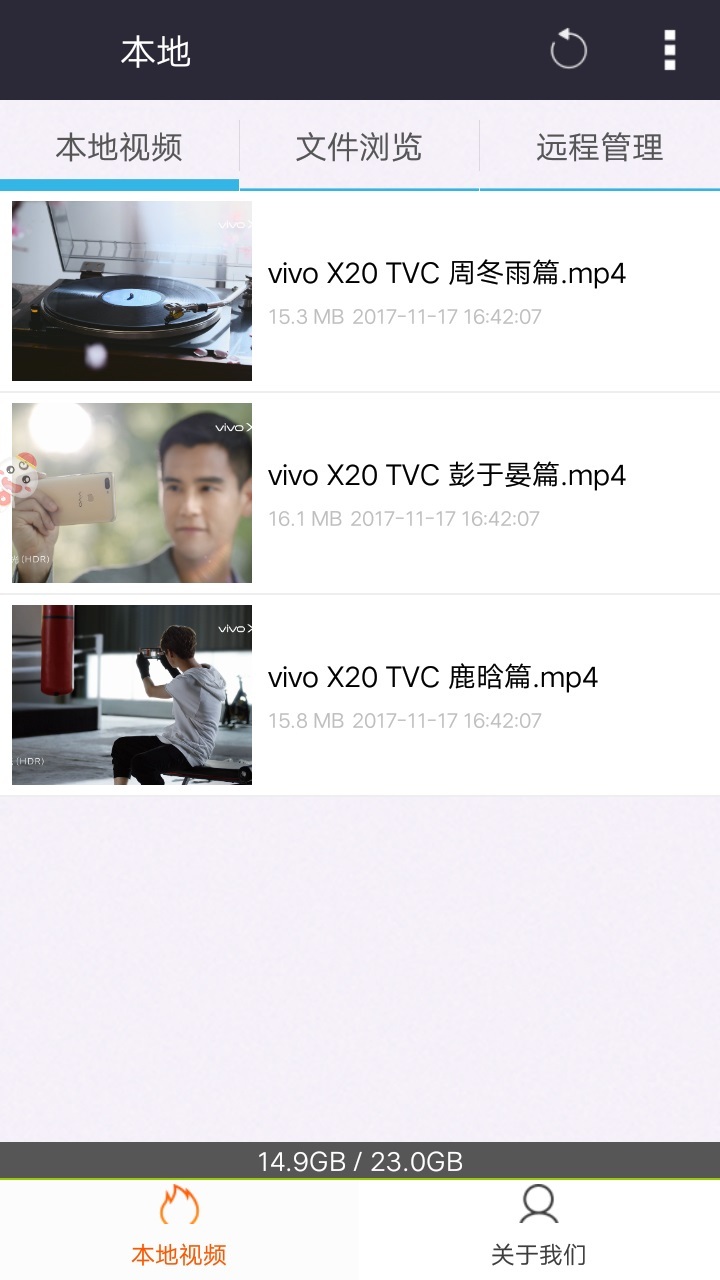Tap the person icon for 关于我们
This screenshot has height=1280, width=720.
(x=539, y=1204)
